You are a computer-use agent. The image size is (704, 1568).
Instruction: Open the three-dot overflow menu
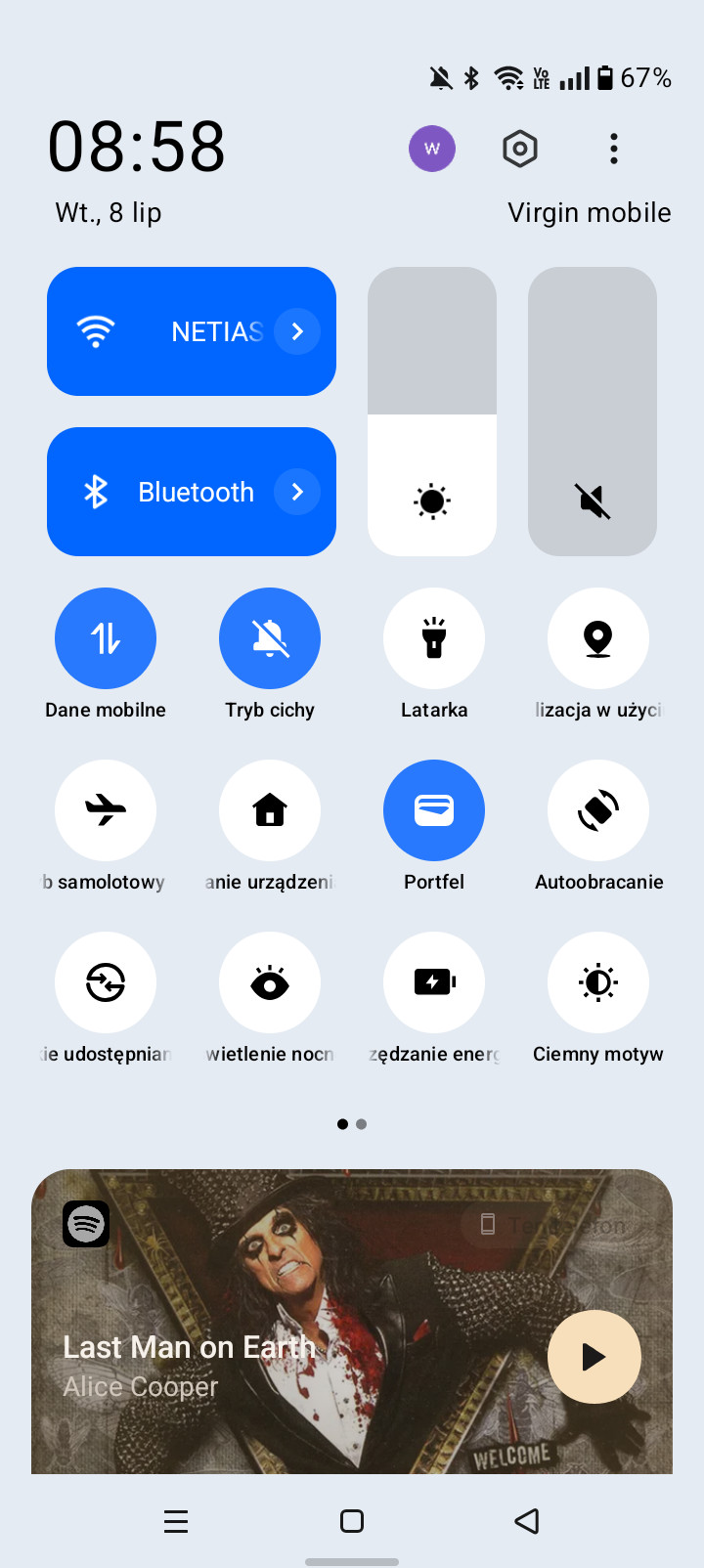[614, 149]
